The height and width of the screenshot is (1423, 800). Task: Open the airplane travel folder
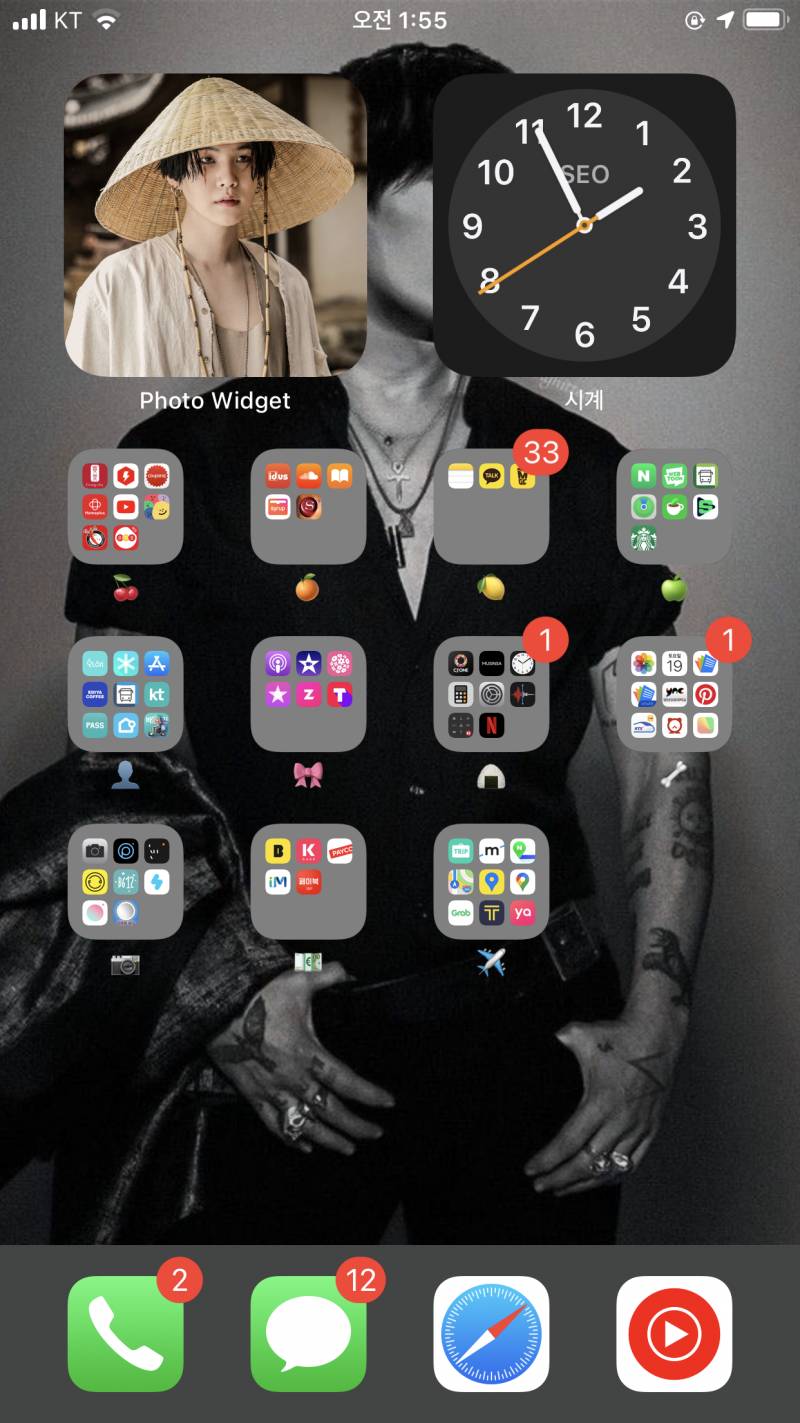point(491,881)
